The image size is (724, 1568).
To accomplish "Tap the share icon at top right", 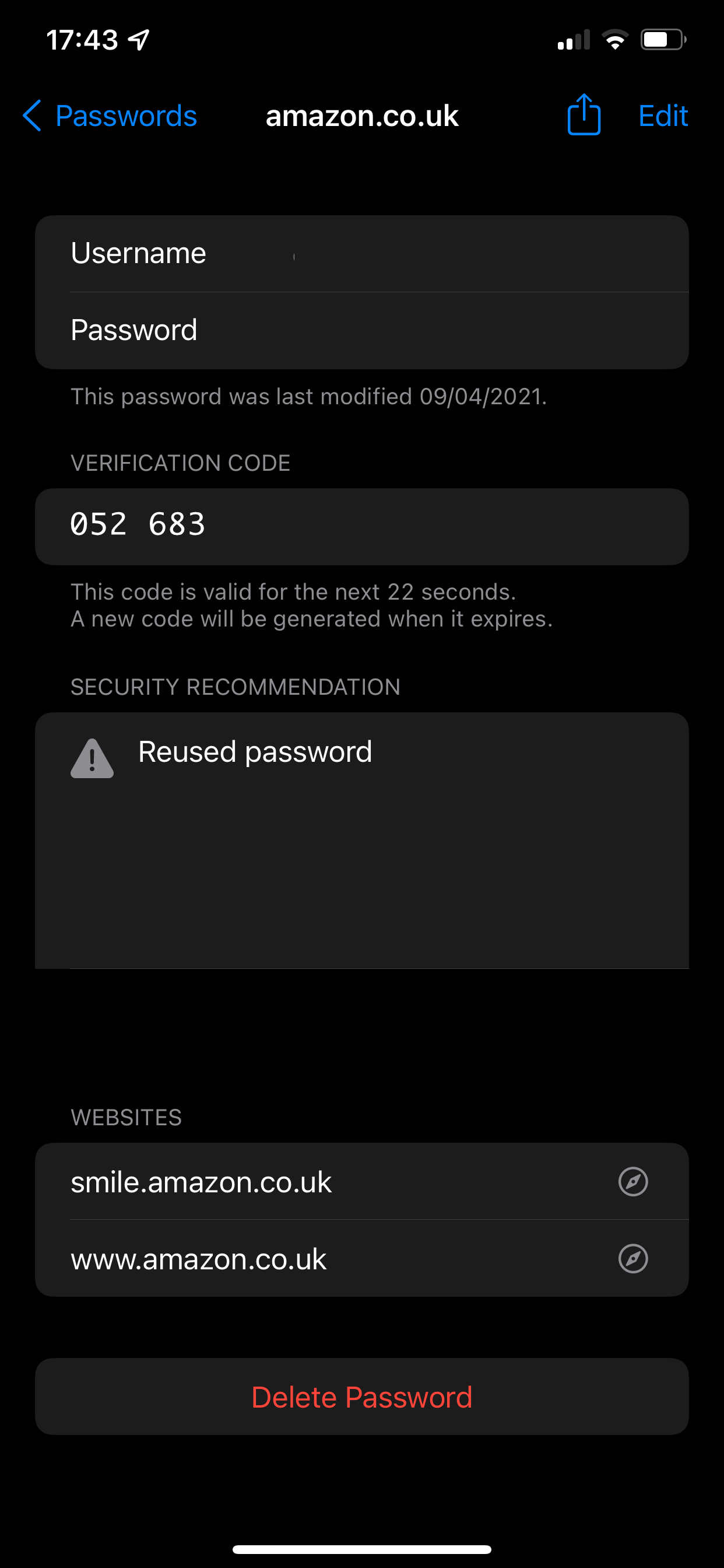I will [x=582, y=116].
